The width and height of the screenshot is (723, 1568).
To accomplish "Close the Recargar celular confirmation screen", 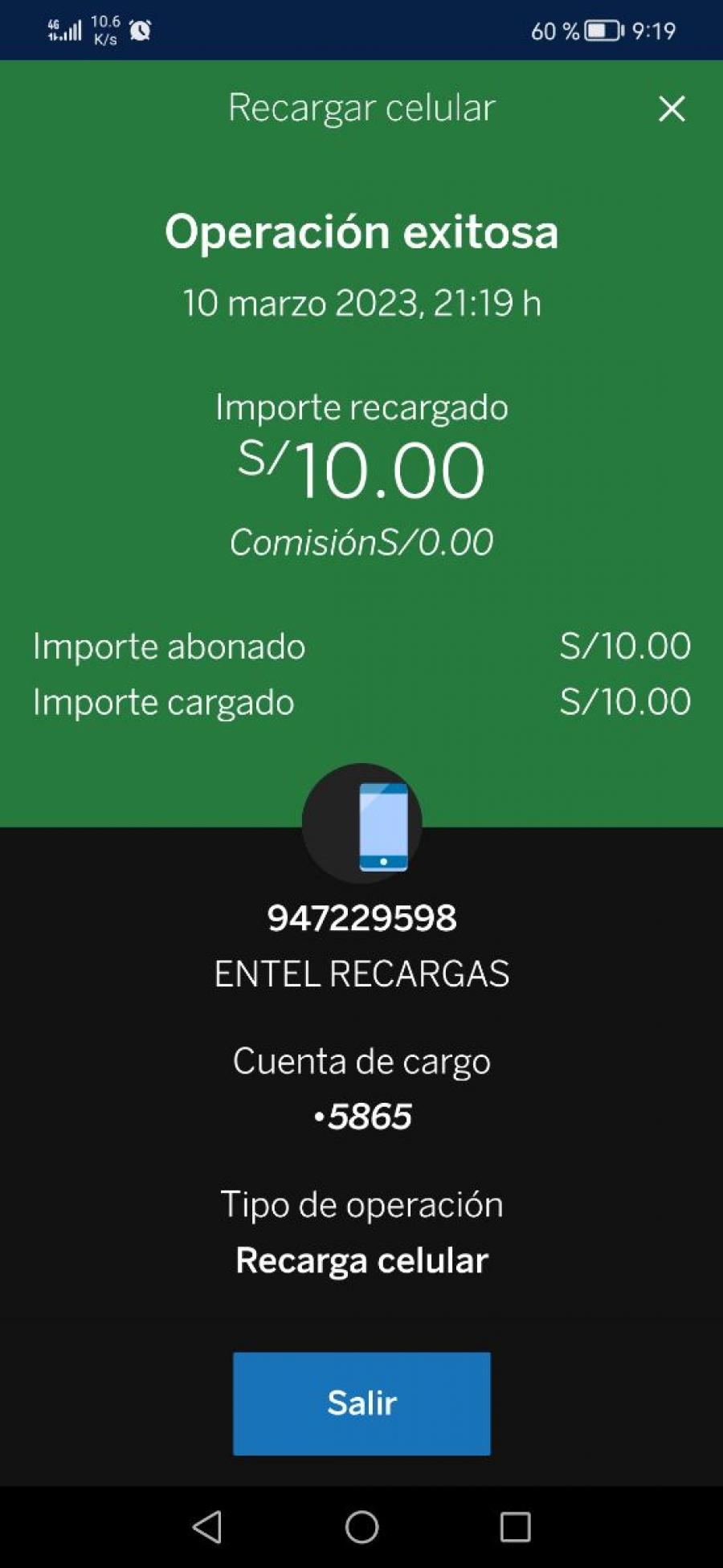I will point(672,108).
